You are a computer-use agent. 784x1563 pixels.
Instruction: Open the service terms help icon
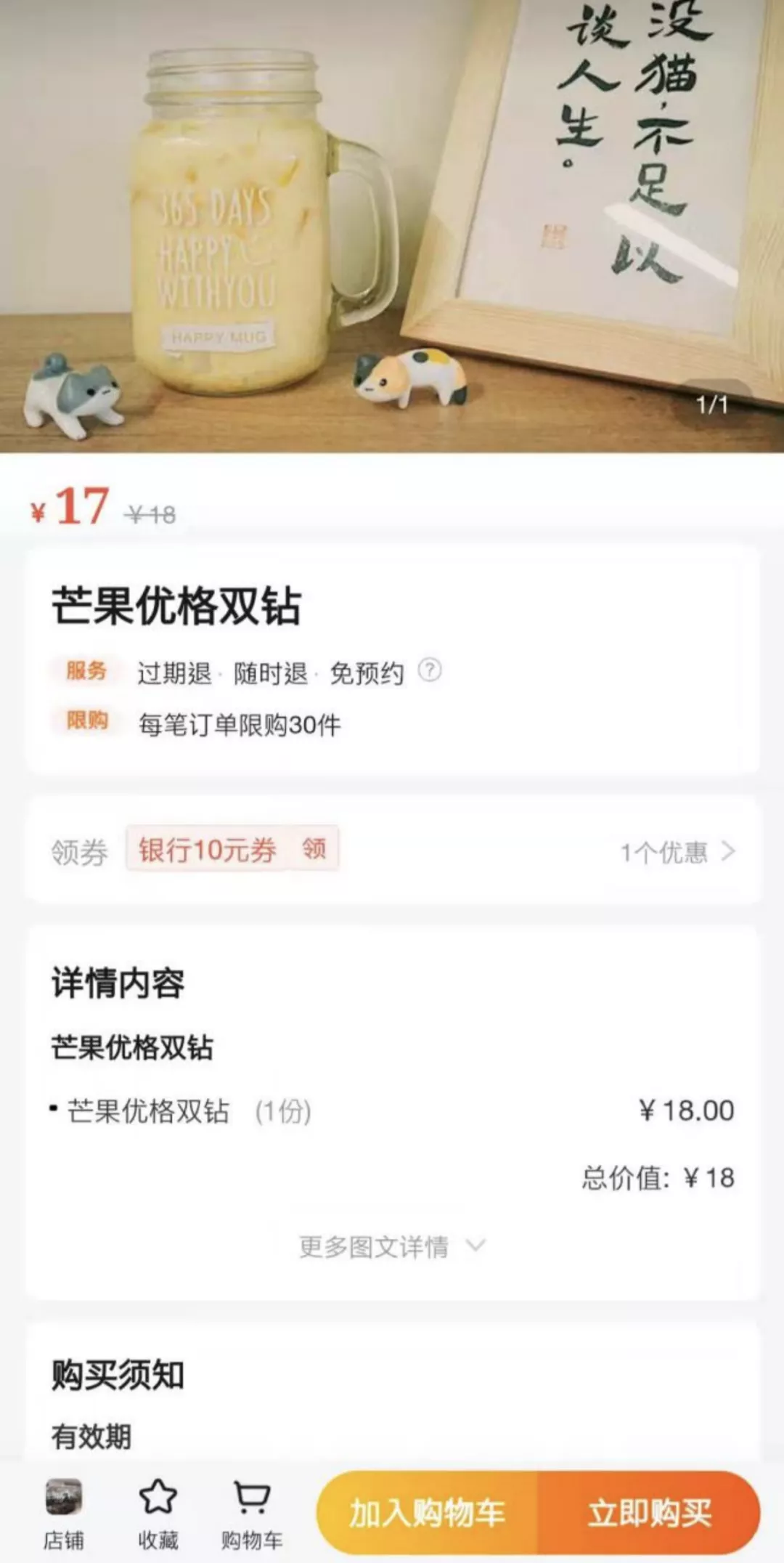(429, 670)
